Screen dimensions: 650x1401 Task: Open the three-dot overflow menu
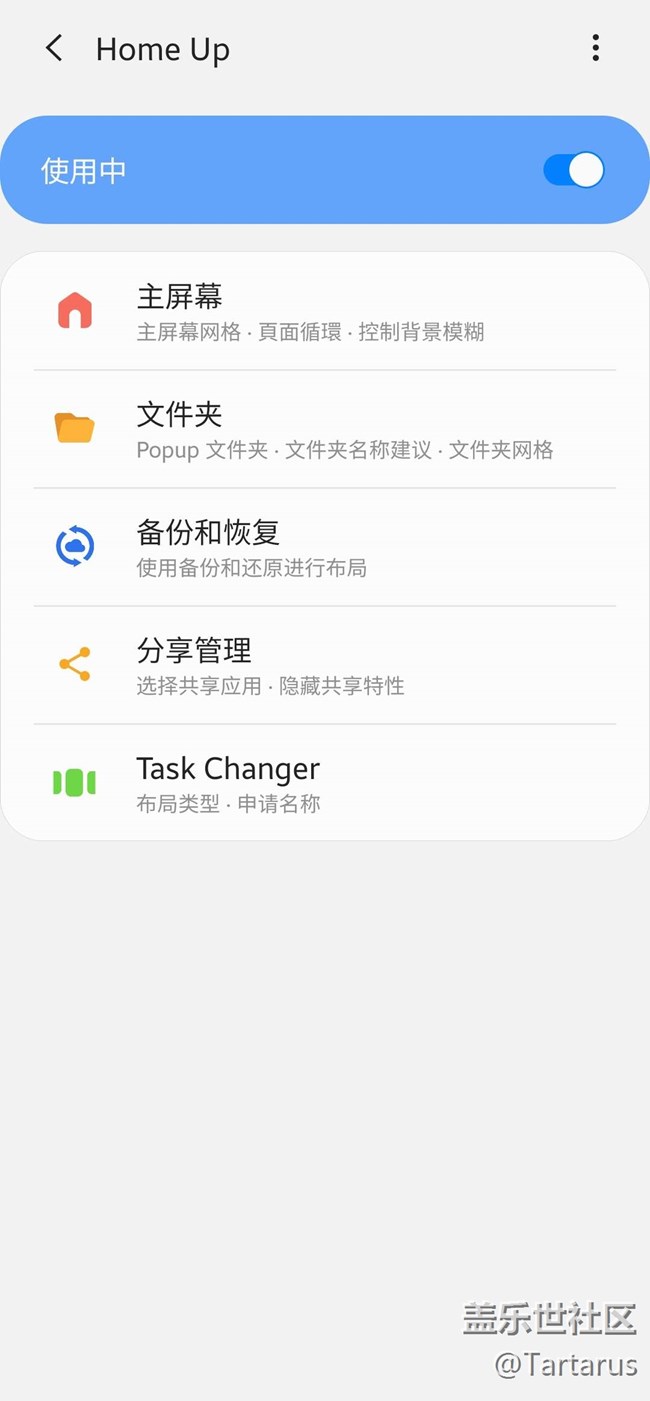[x=595, y=48]
